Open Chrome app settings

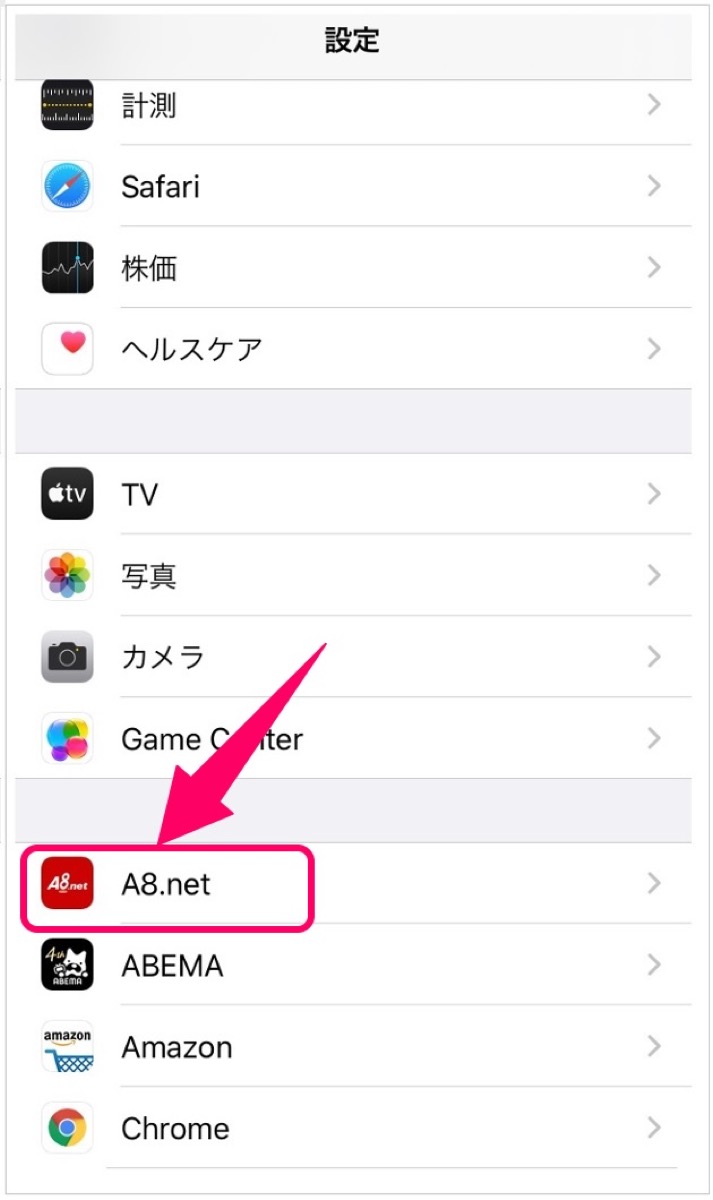point(354,1128)
